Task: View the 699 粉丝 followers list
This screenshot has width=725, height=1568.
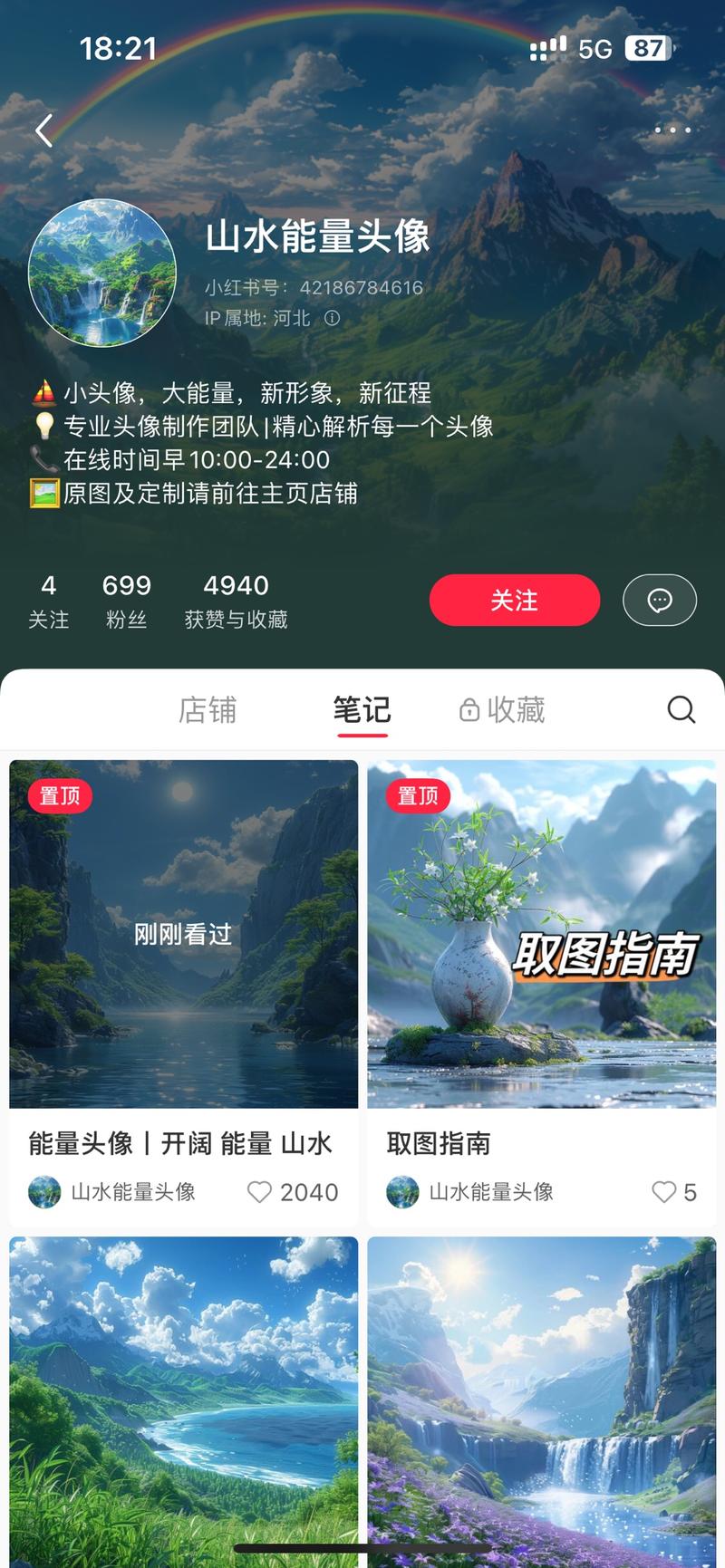Action: tap(126, 601)
